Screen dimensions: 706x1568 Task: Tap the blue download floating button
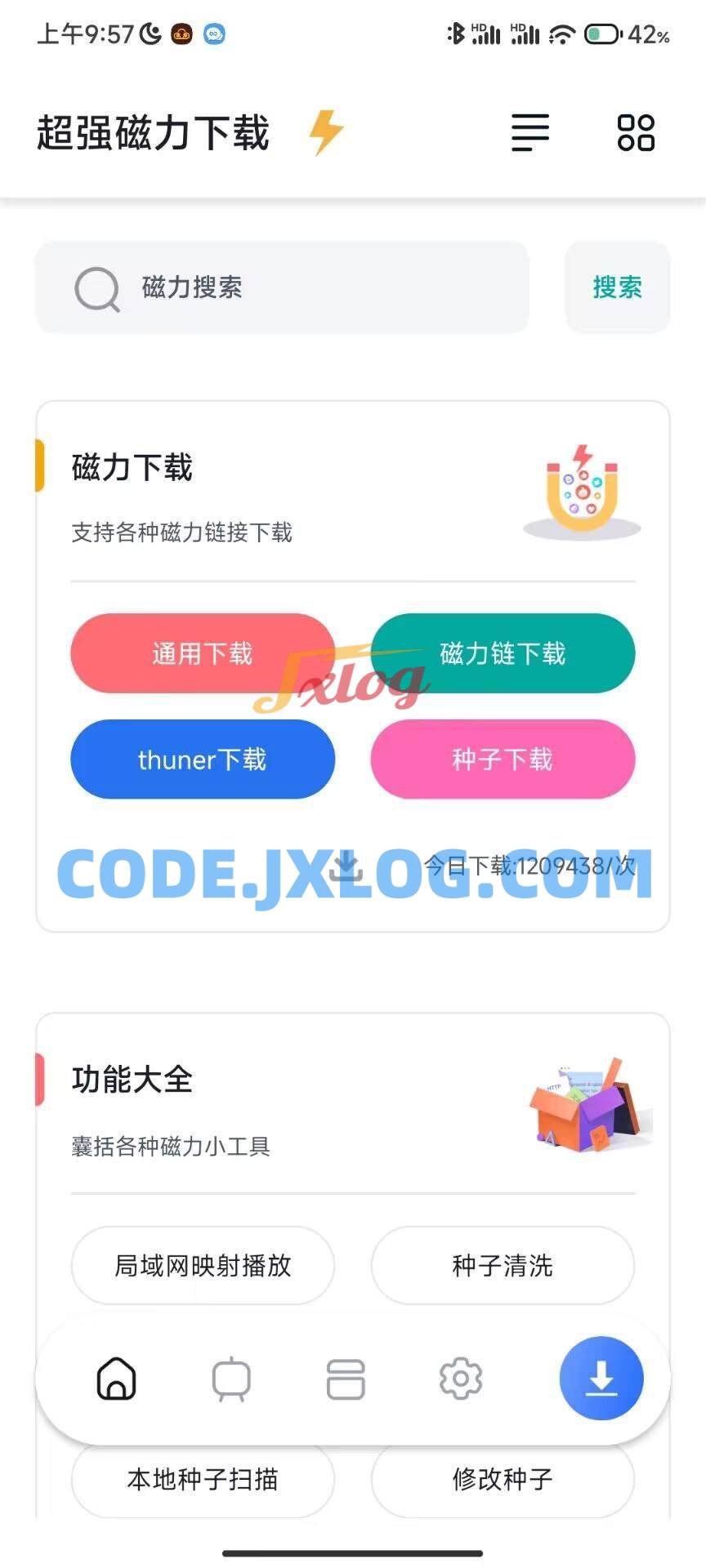(601, 1379)
